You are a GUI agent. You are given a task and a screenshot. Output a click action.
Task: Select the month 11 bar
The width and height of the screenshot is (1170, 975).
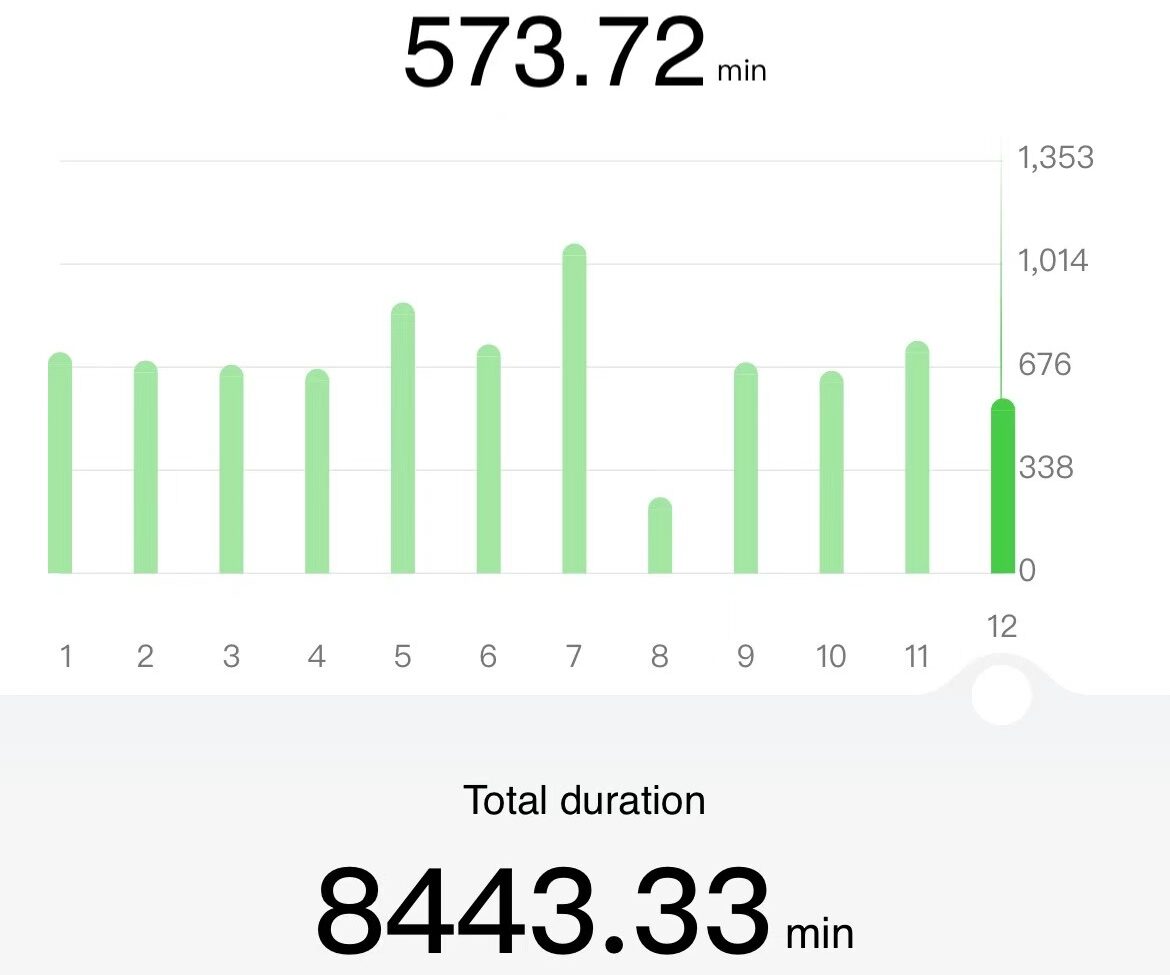click(x=917, y=458)
